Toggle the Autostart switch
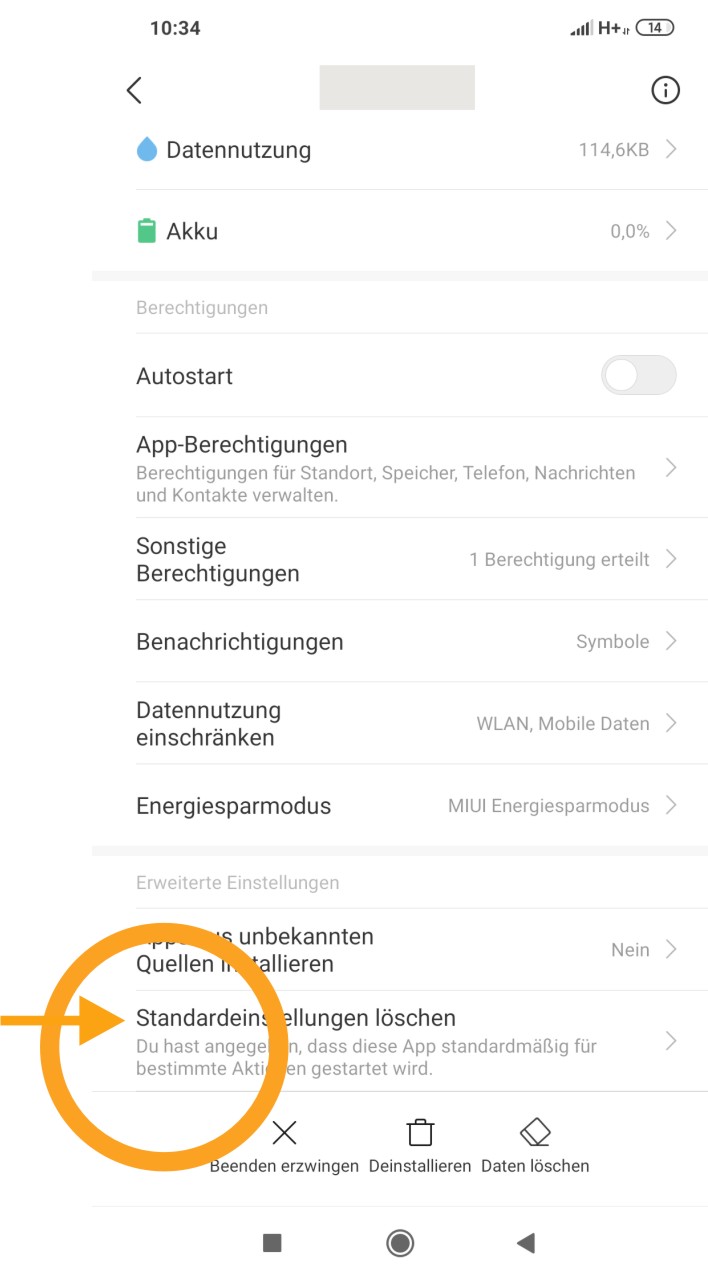 [638, 376]
